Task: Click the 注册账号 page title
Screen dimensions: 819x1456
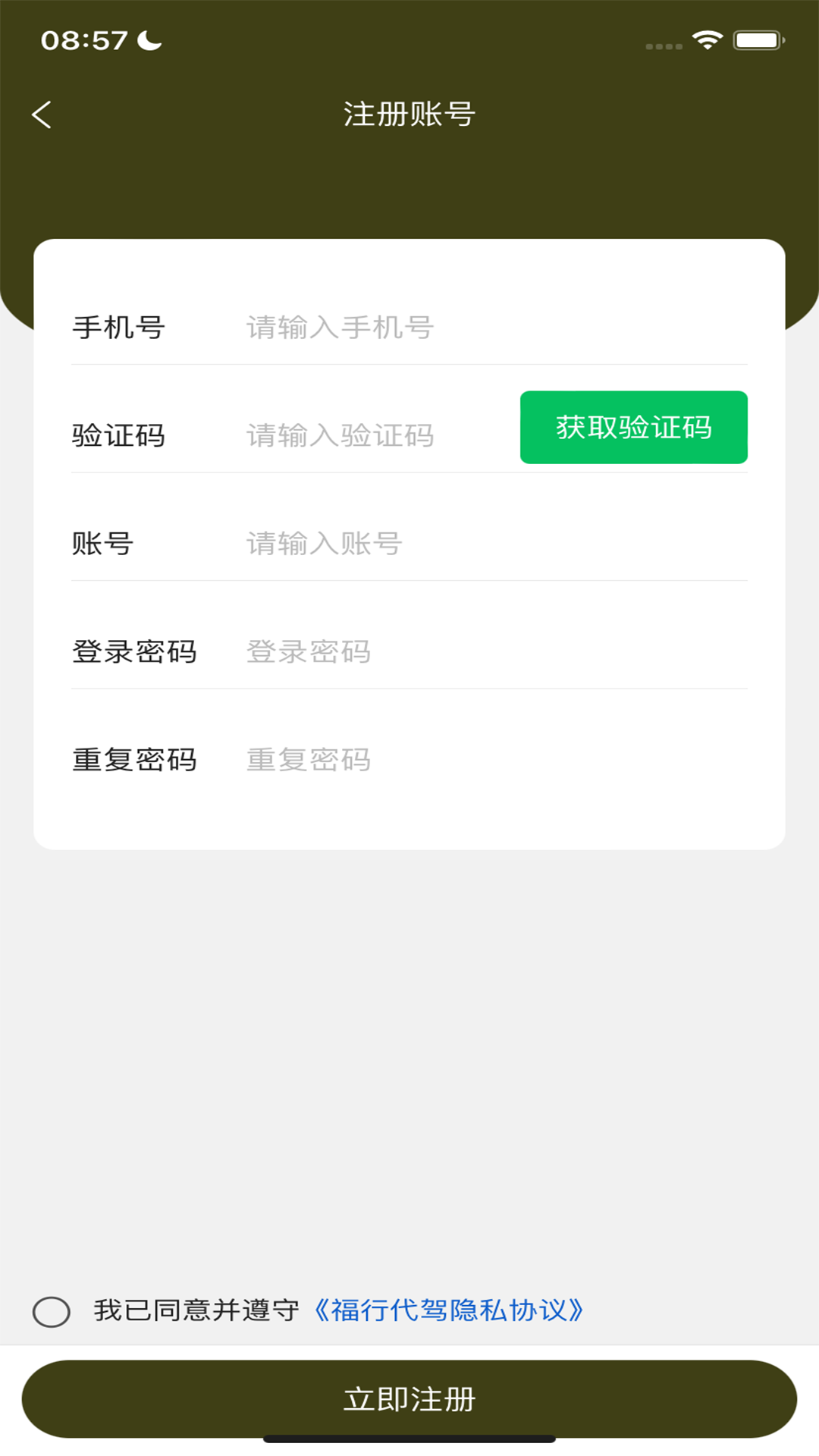Action: [409, 114]
